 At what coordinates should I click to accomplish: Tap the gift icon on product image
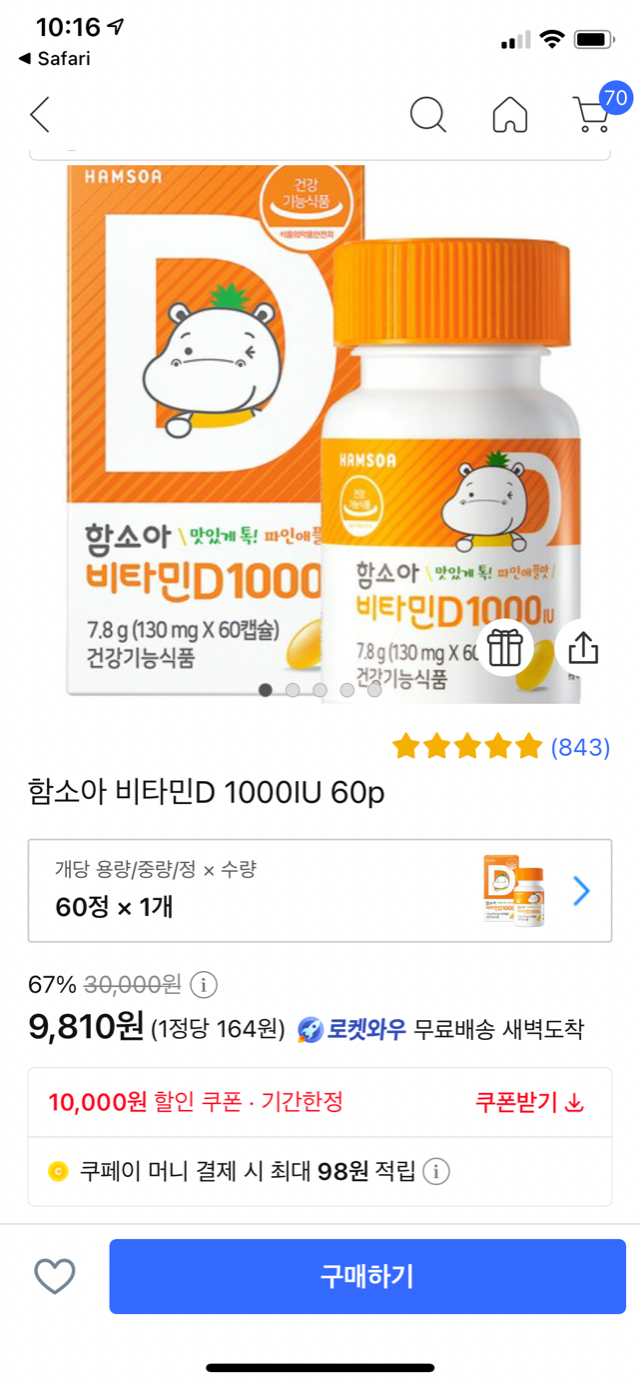(x=505, y=649)
